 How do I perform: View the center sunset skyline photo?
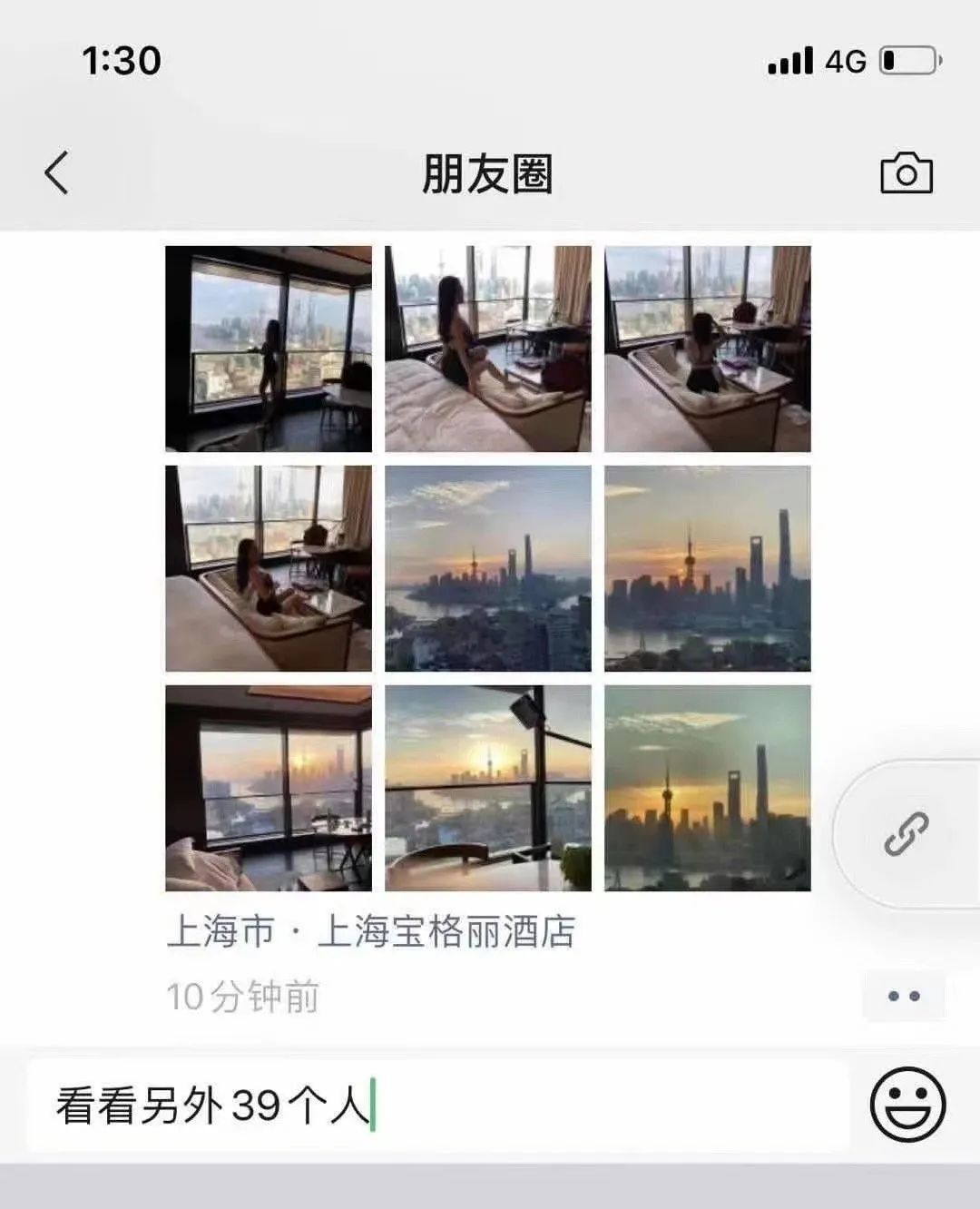(x=488, y=568)
